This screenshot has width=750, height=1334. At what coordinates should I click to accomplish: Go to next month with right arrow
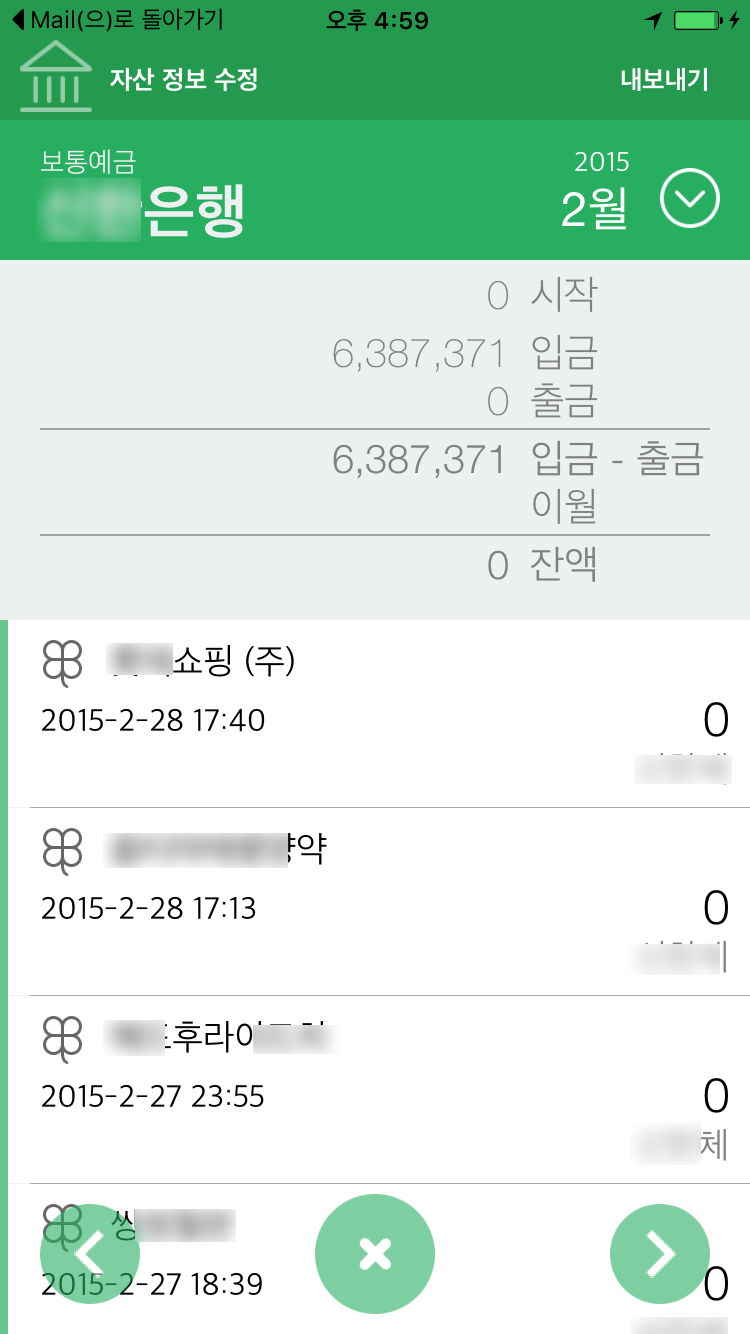[660, 1254]
